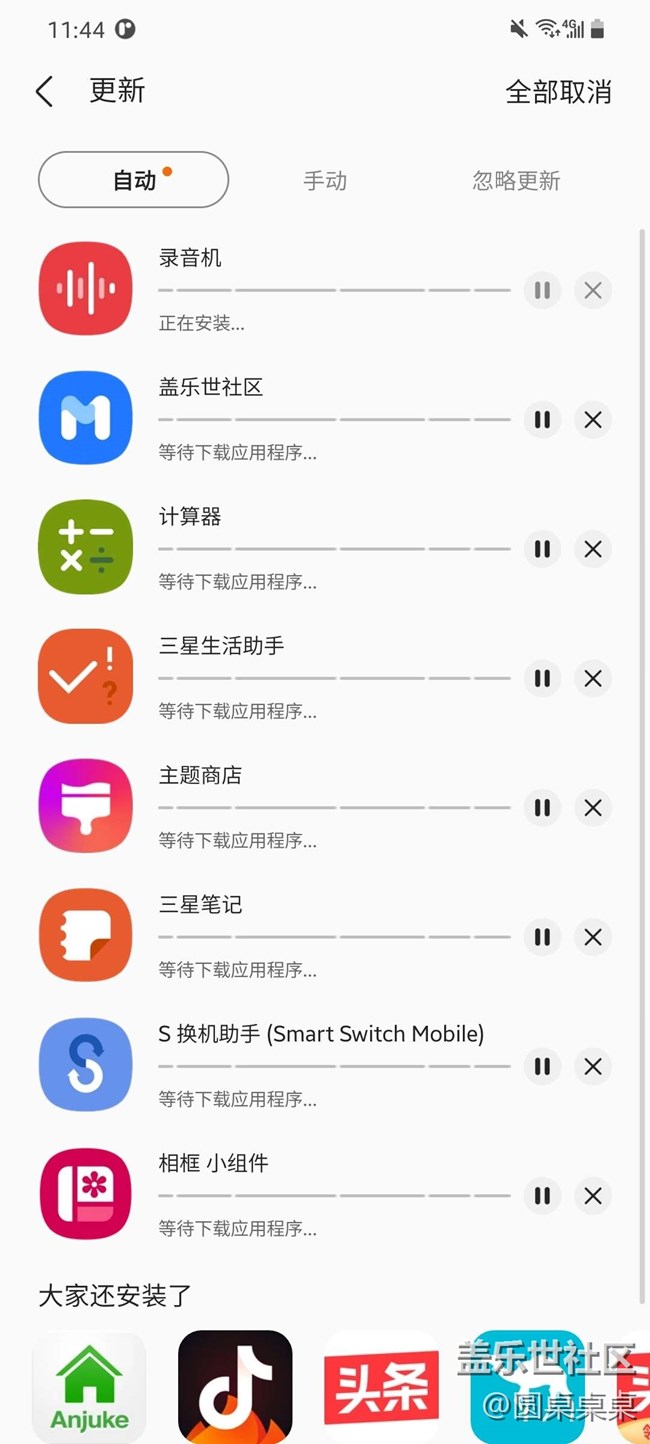Cancel the 相框 小组件 update
Screen dimensions: 650x1444
point(593,1195)
